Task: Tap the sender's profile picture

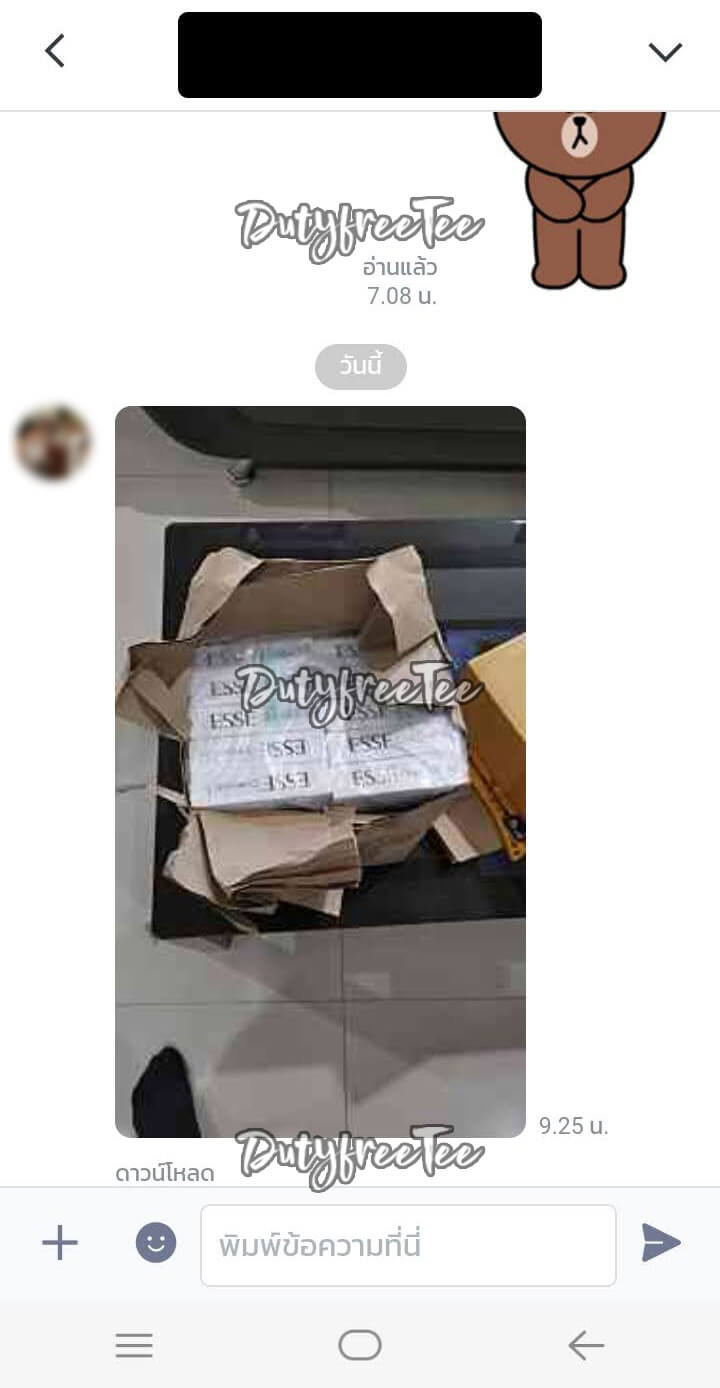Action: coord(53,442)
